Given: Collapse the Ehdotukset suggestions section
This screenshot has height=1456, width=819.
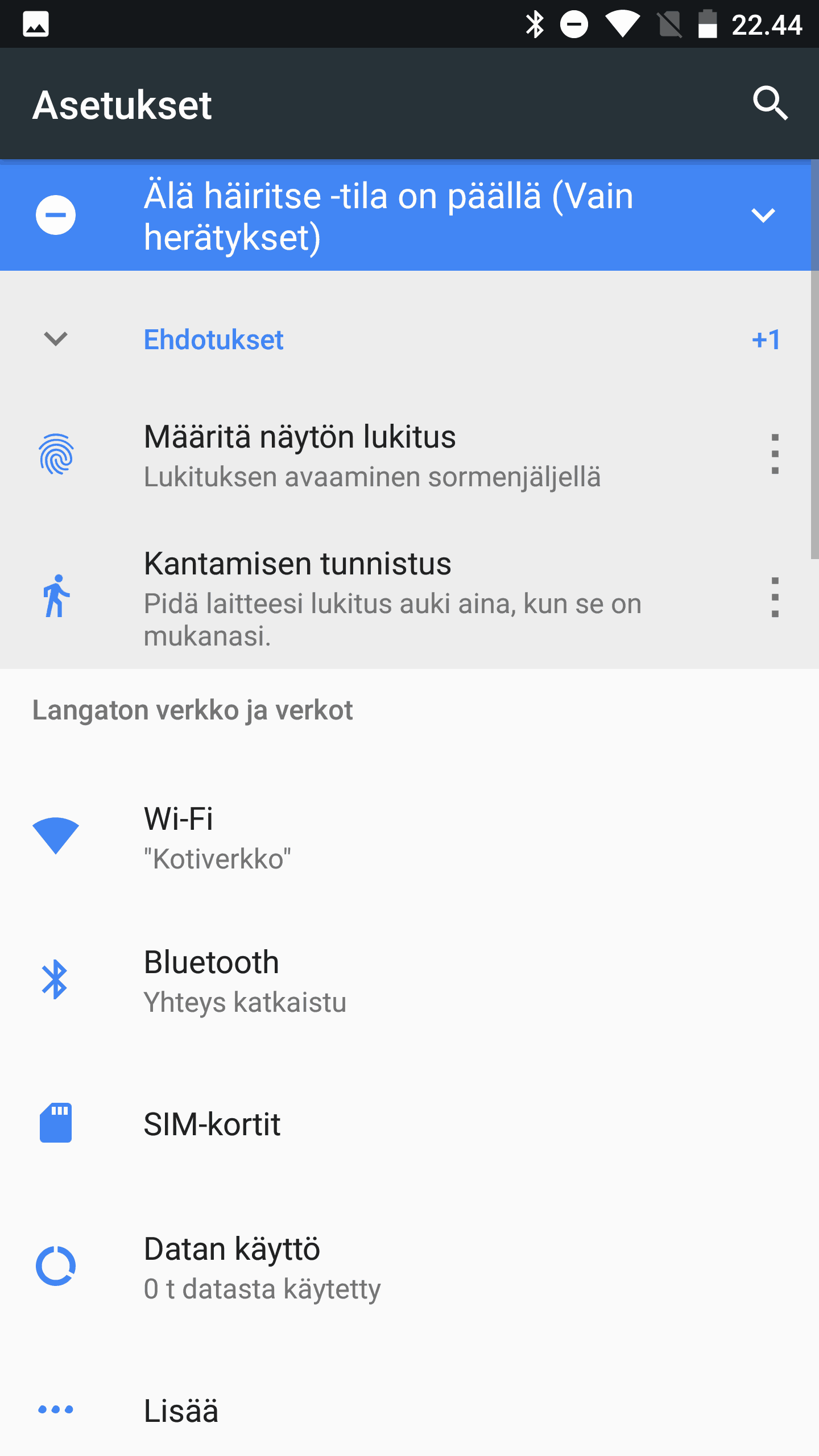Looking at the screenshot, I should (56, 339).
